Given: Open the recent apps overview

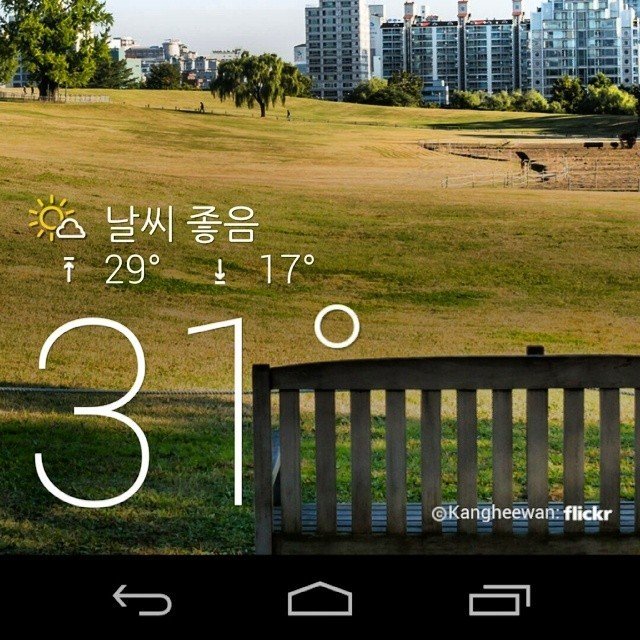Looking at the screenshot, I should tap(499, 600).
